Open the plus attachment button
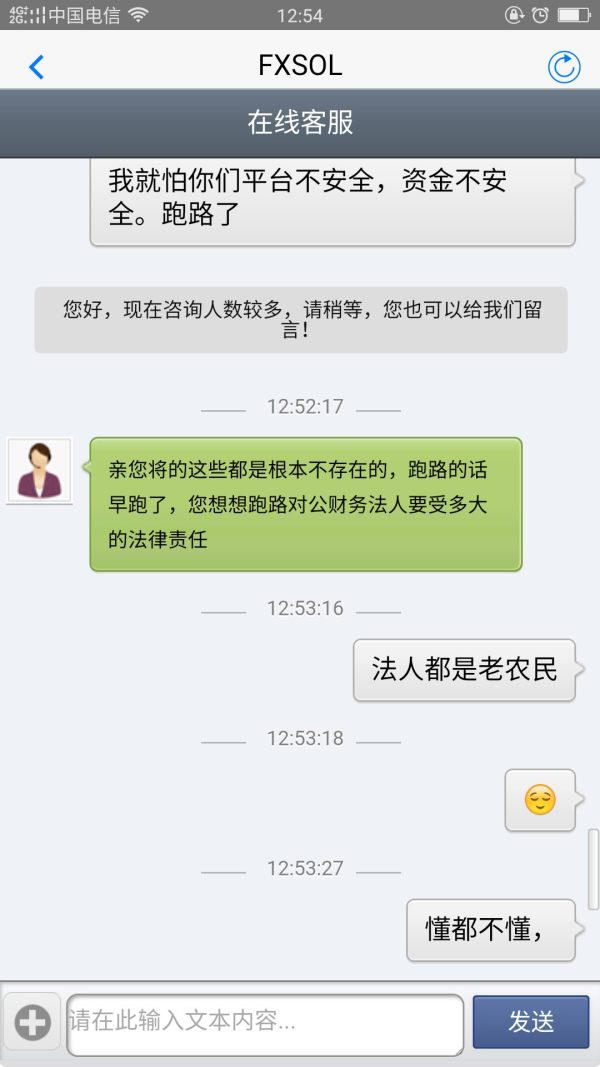 (32, 1023)
